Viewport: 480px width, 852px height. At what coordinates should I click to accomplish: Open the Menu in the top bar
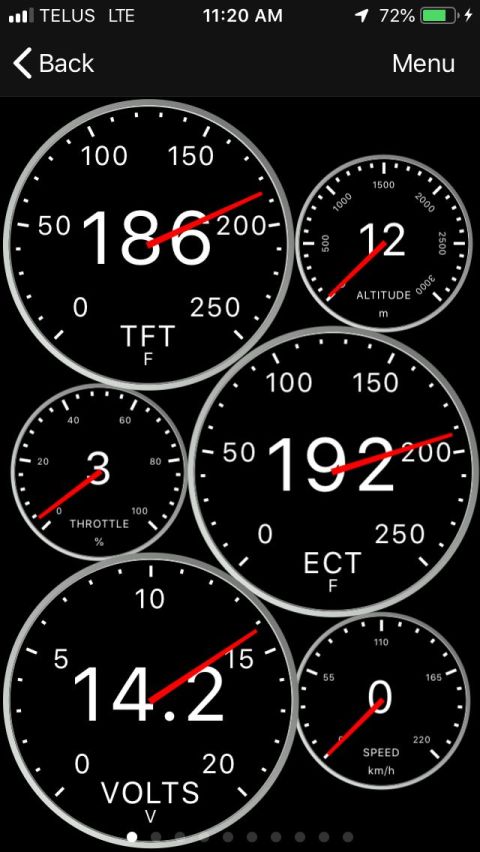(x=423, y=64)
